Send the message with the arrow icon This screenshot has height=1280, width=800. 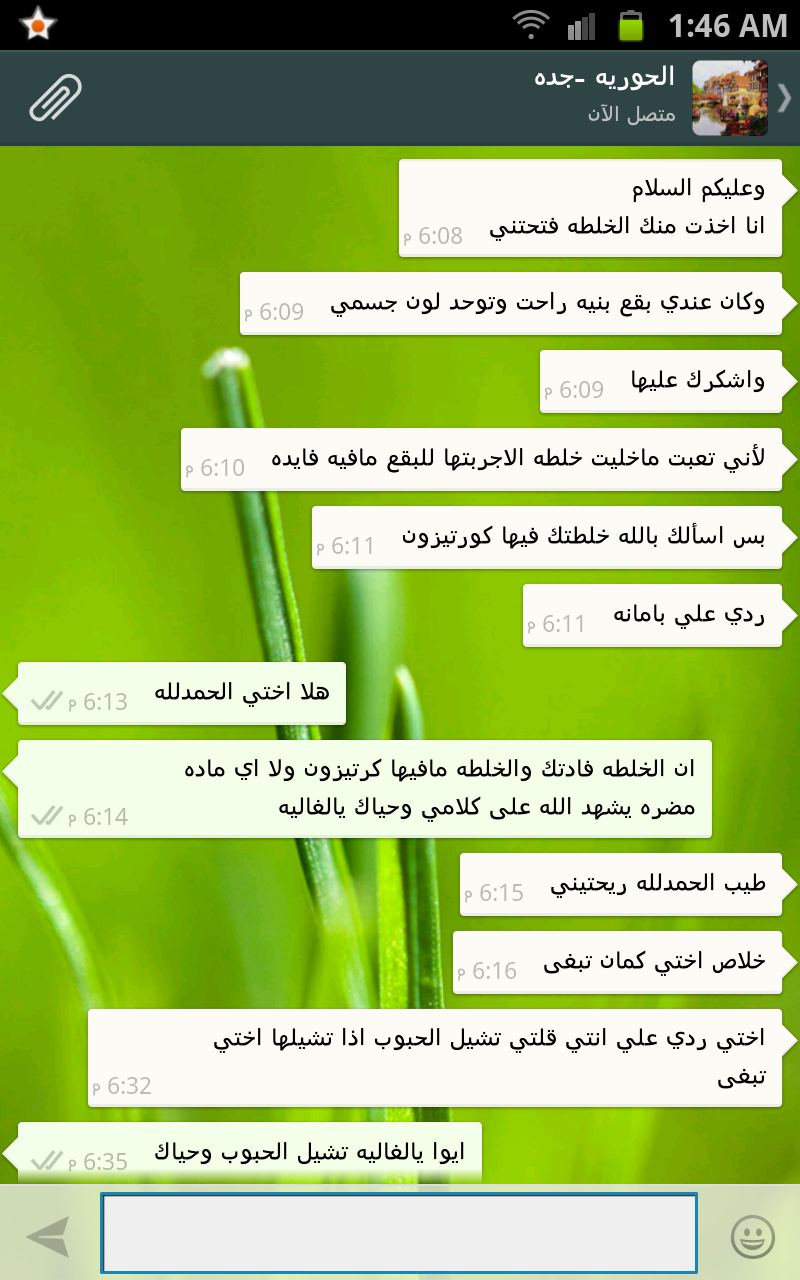(x=48, y=1236)
